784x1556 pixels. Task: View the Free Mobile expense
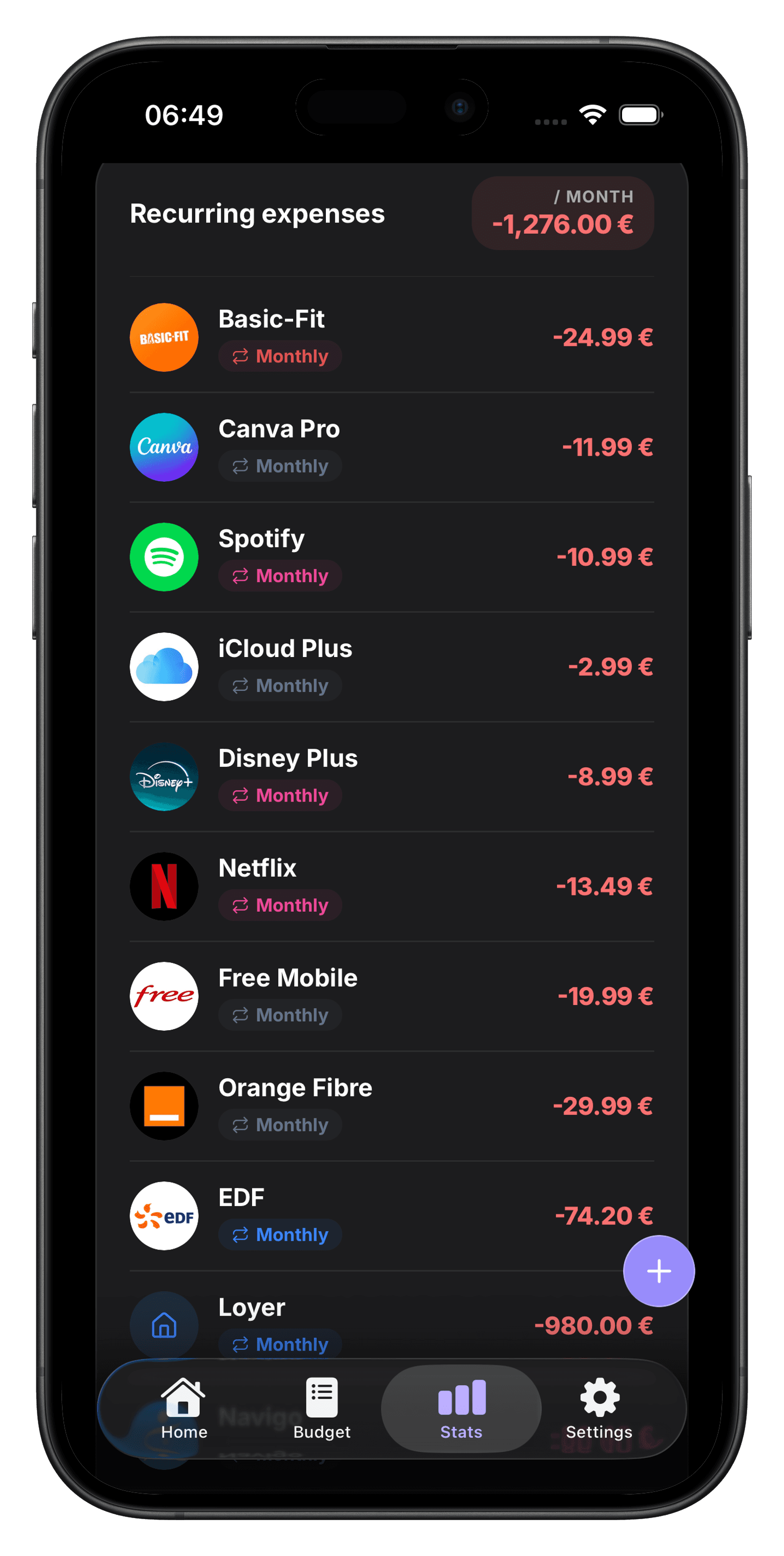(x=392, y=996)
